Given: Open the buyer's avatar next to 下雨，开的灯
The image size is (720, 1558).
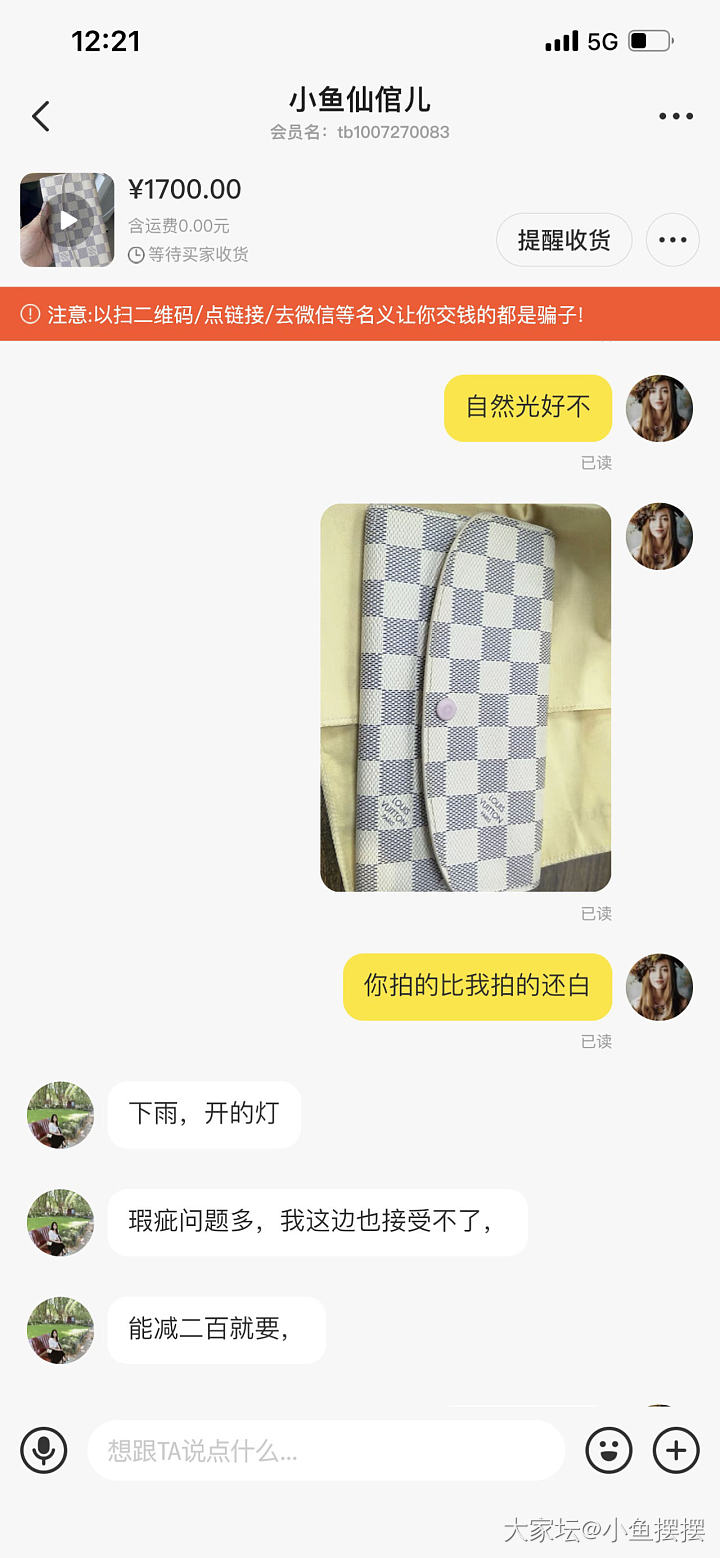Looking at the screenshot, I should 60,1114.
